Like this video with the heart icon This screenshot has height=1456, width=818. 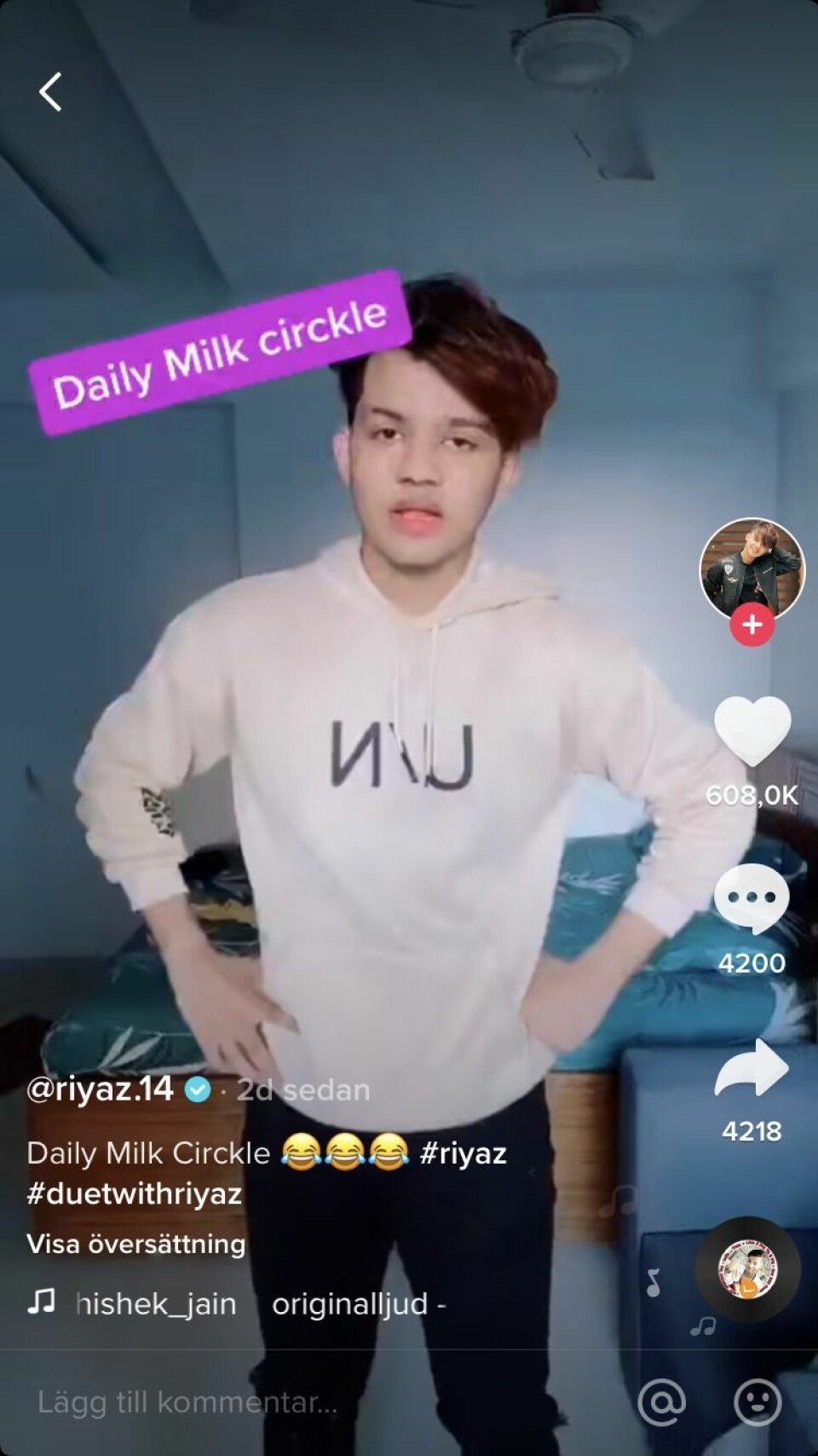pos(752,731)
